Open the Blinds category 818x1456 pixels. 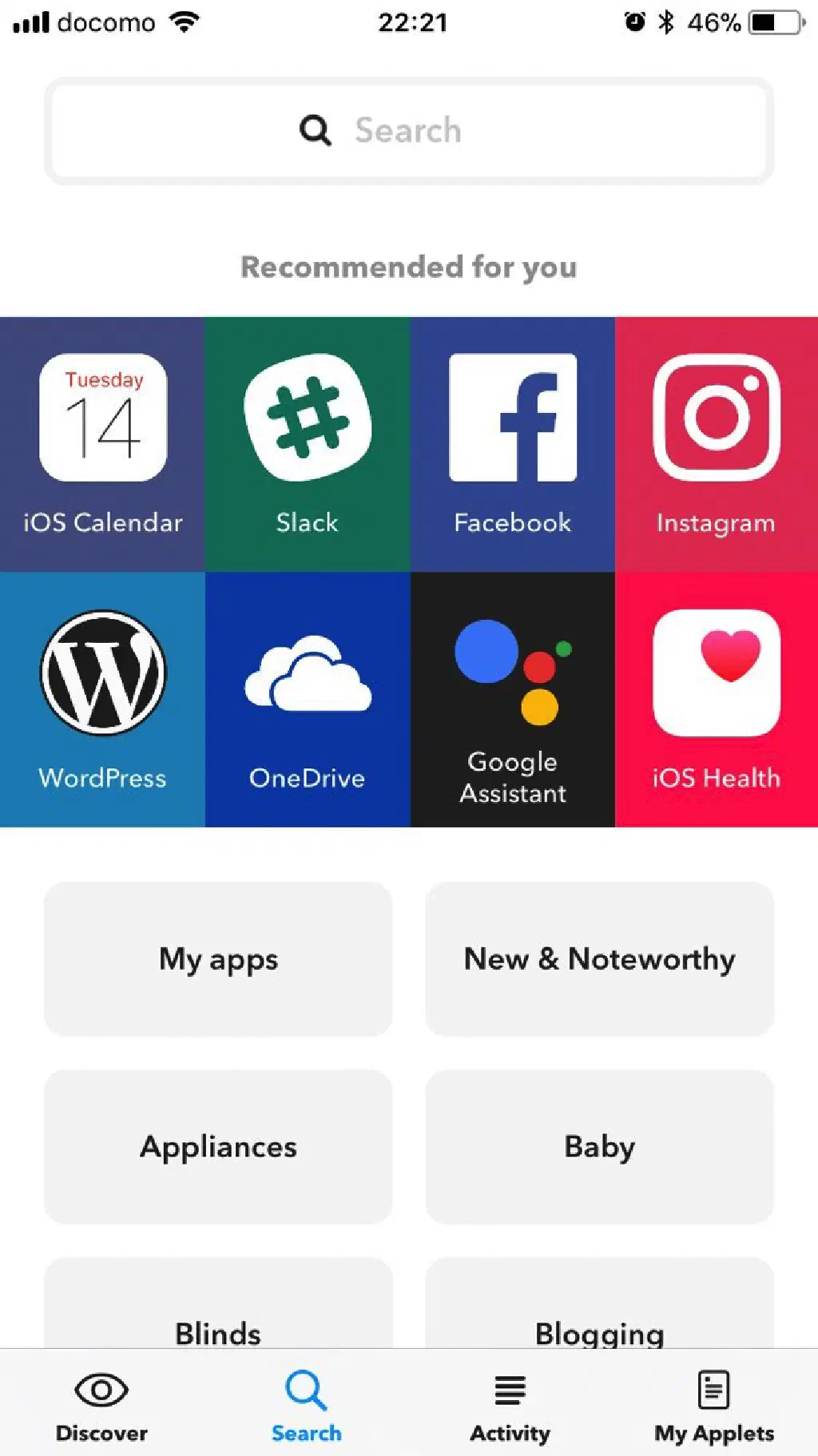tap(218, 1318)
